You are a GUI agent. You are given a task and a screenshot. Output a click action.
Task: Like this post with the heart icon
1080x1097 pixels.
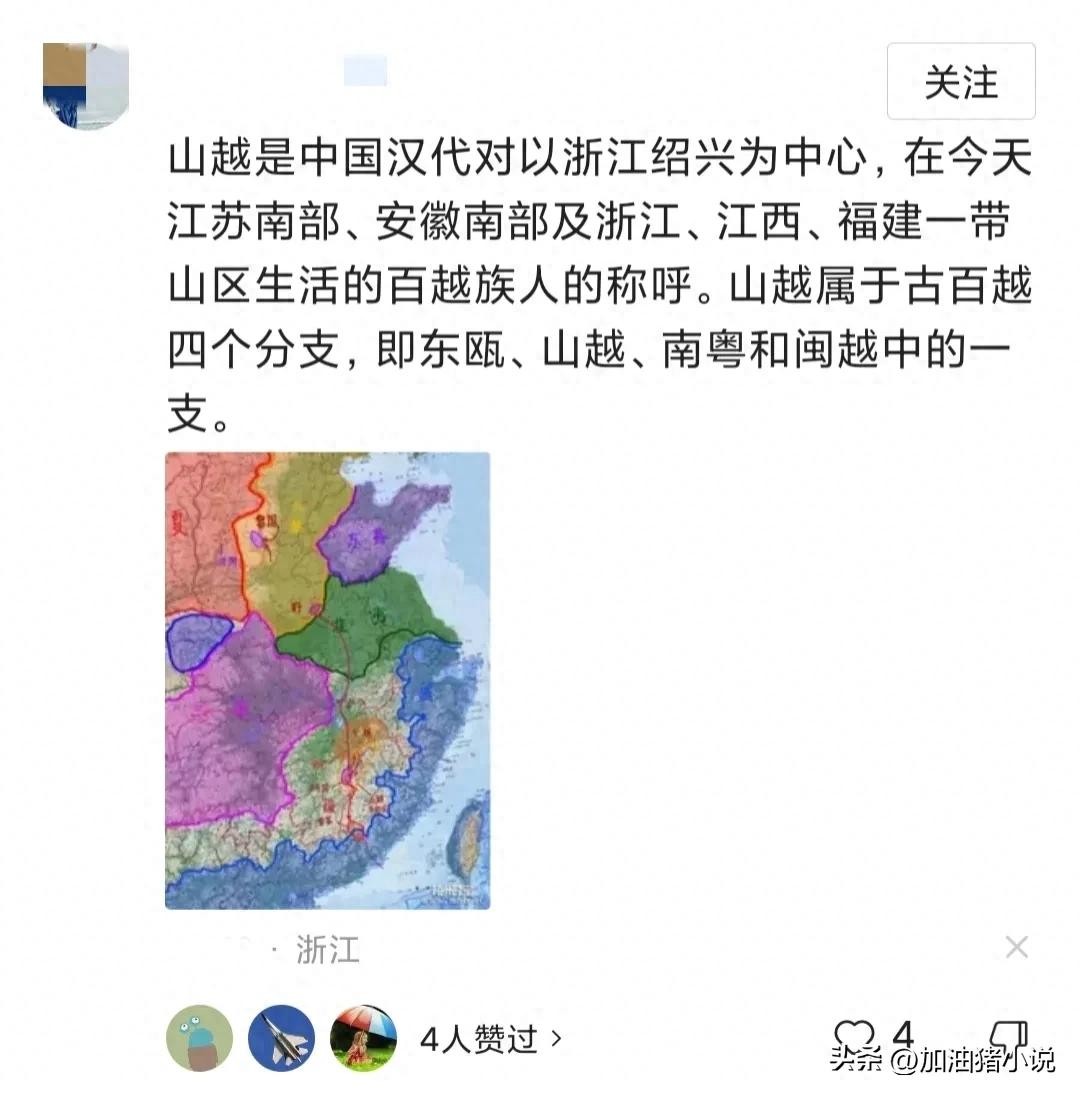854,1036
